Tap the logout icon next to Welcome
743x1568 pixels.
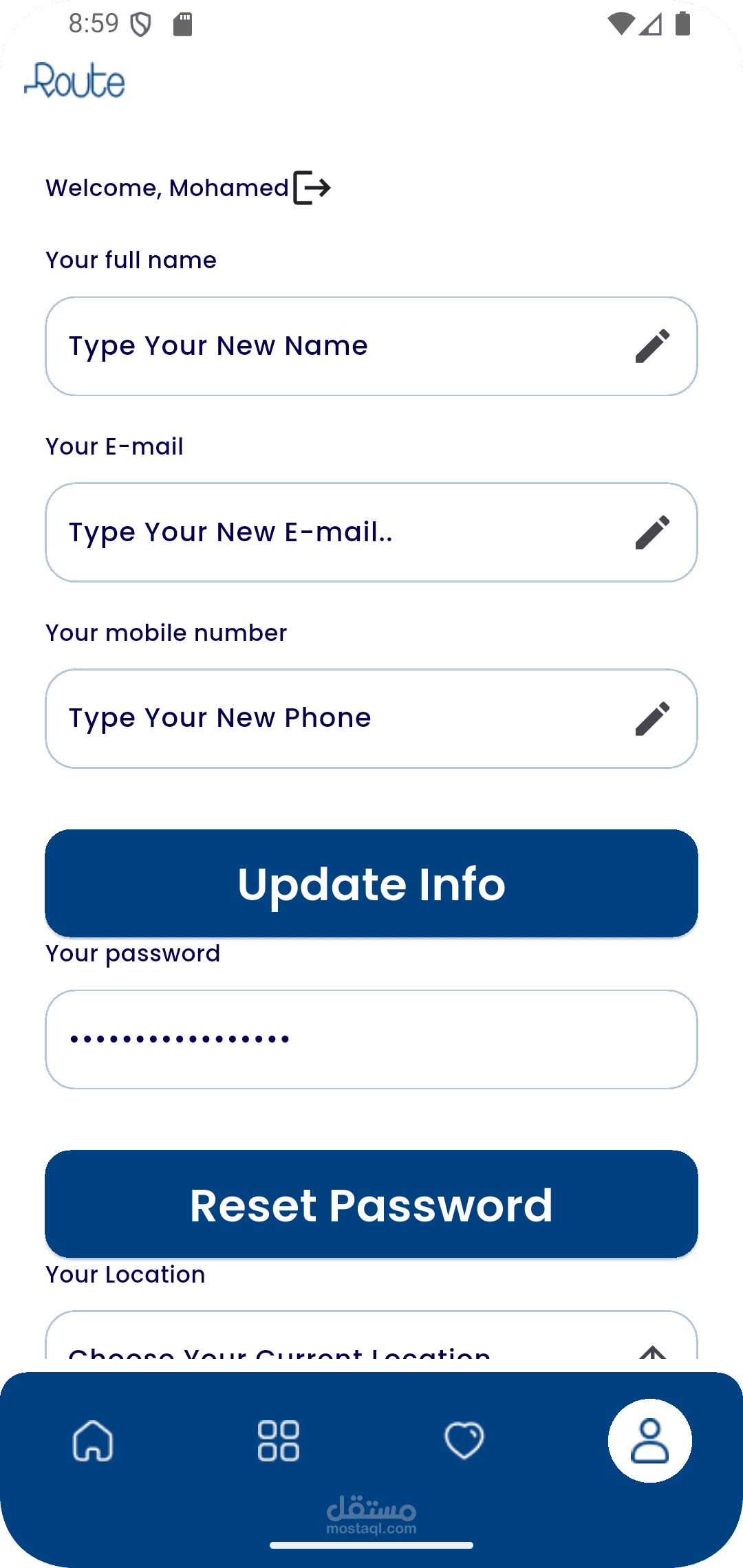tap(312, 188)
